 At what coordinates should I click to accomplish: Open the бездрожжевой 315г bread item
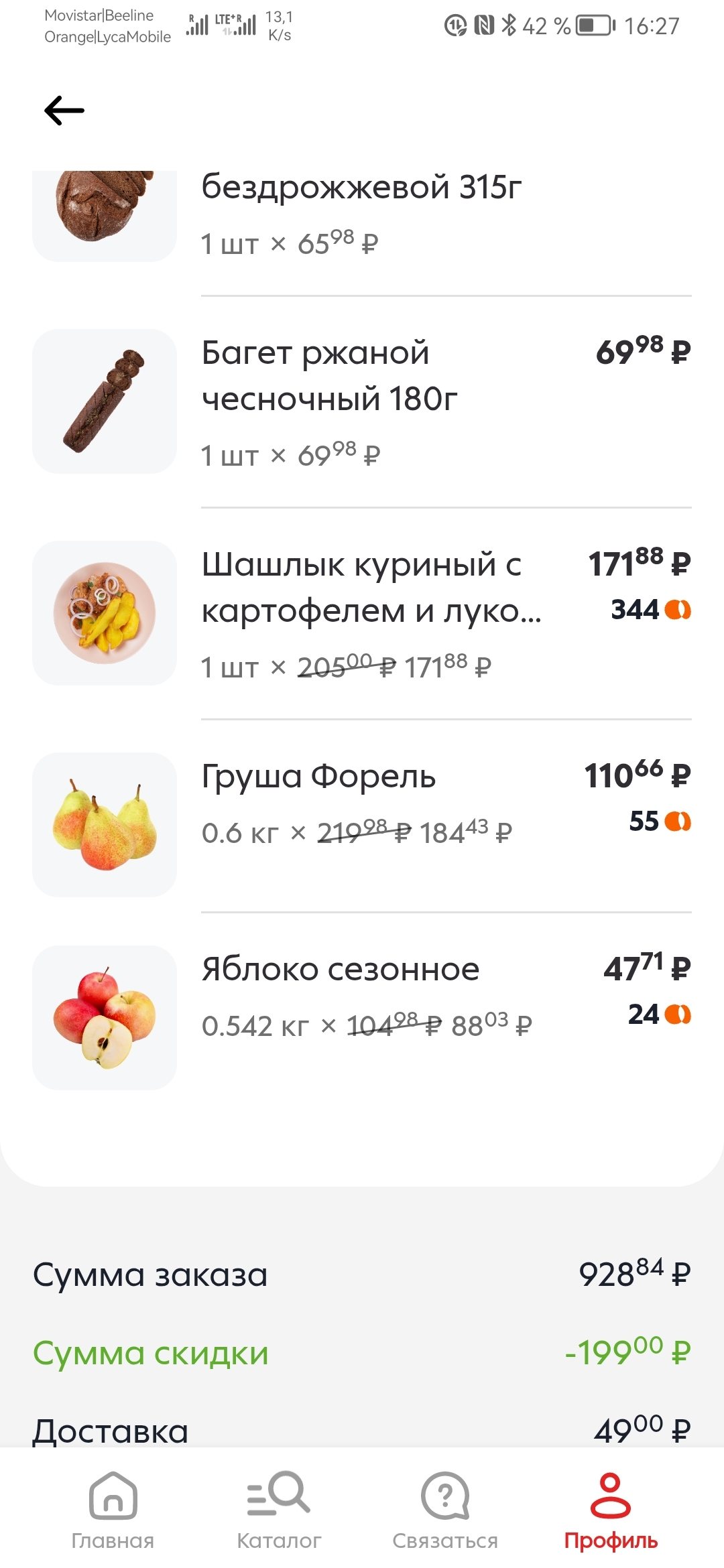tap(361, 188)
